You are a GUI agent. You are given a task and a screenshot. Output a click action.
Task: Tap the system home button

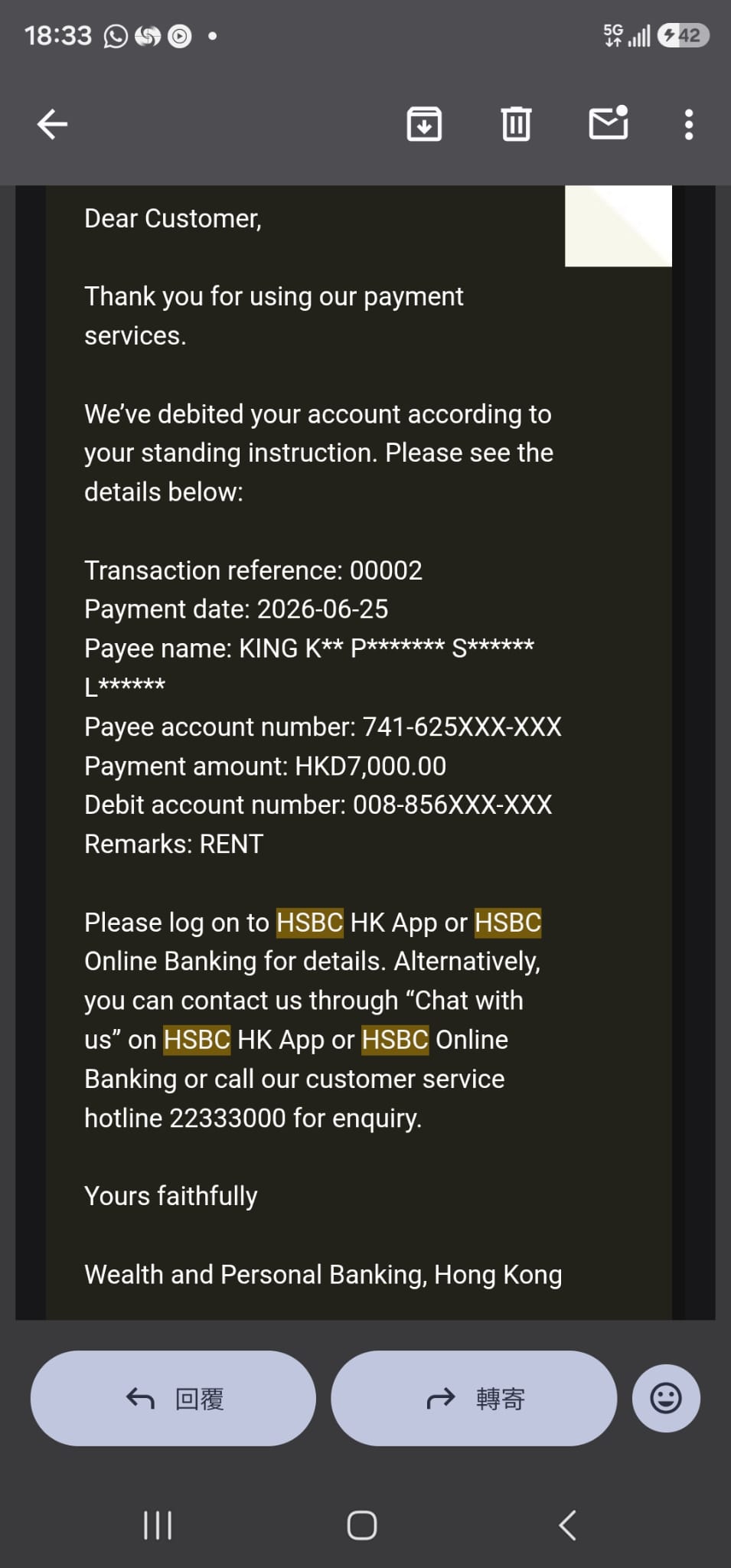[x=362, y=1525]
